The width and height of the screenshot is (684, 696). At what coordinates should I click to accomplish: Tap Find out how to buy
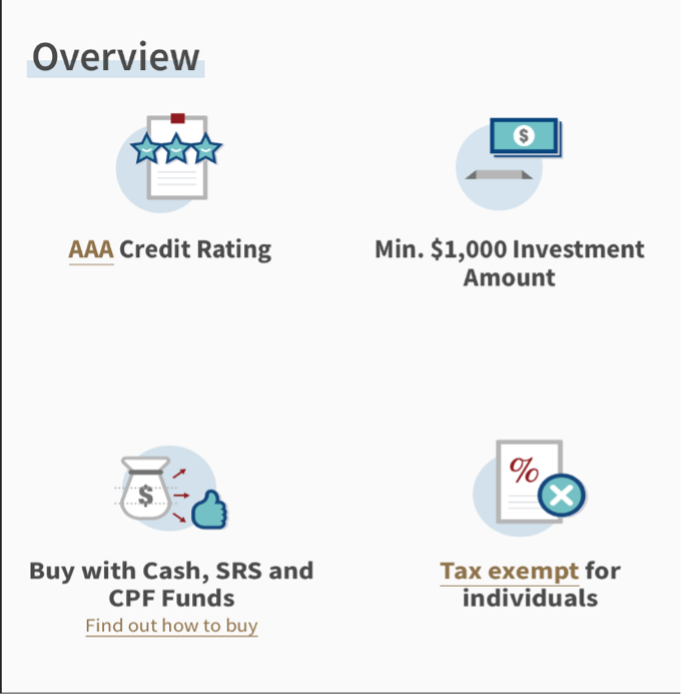click(x=171, y=626)
